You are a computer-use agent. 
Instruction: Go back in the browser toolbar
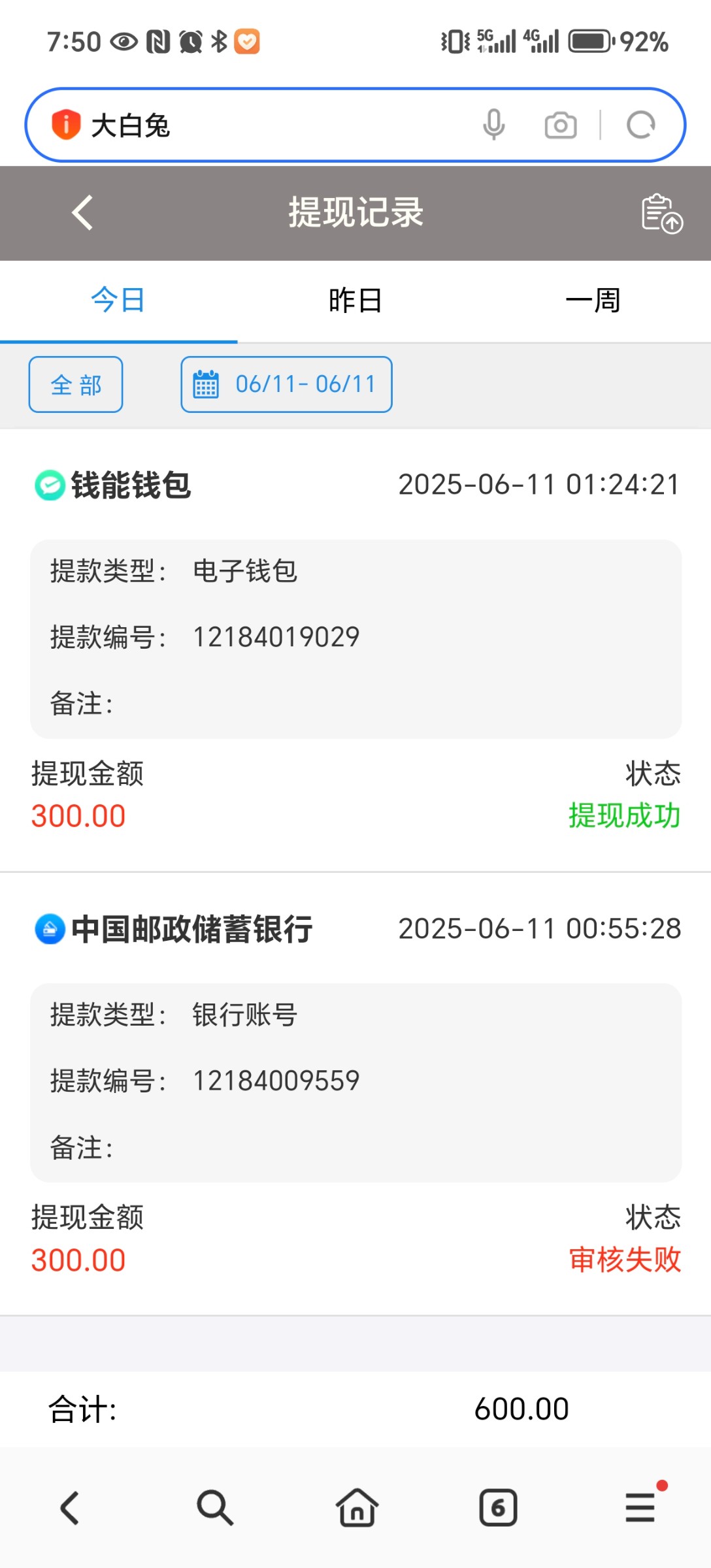pos(70,1508)
